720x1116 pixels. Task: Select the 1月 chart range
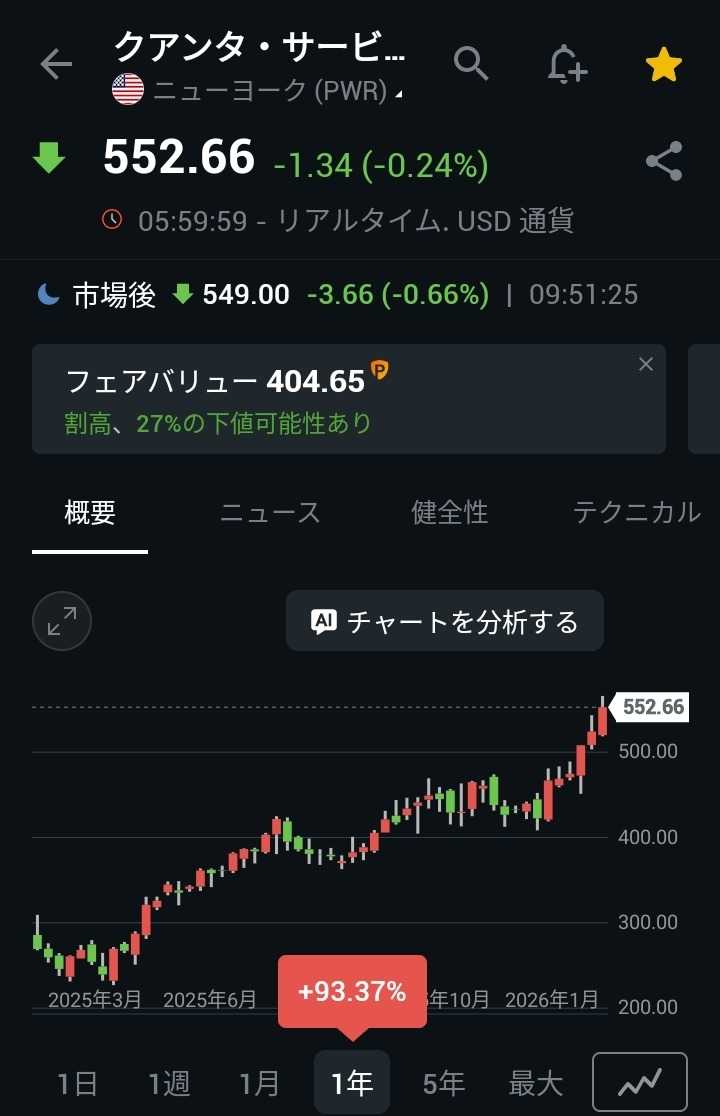(259, 1083)
